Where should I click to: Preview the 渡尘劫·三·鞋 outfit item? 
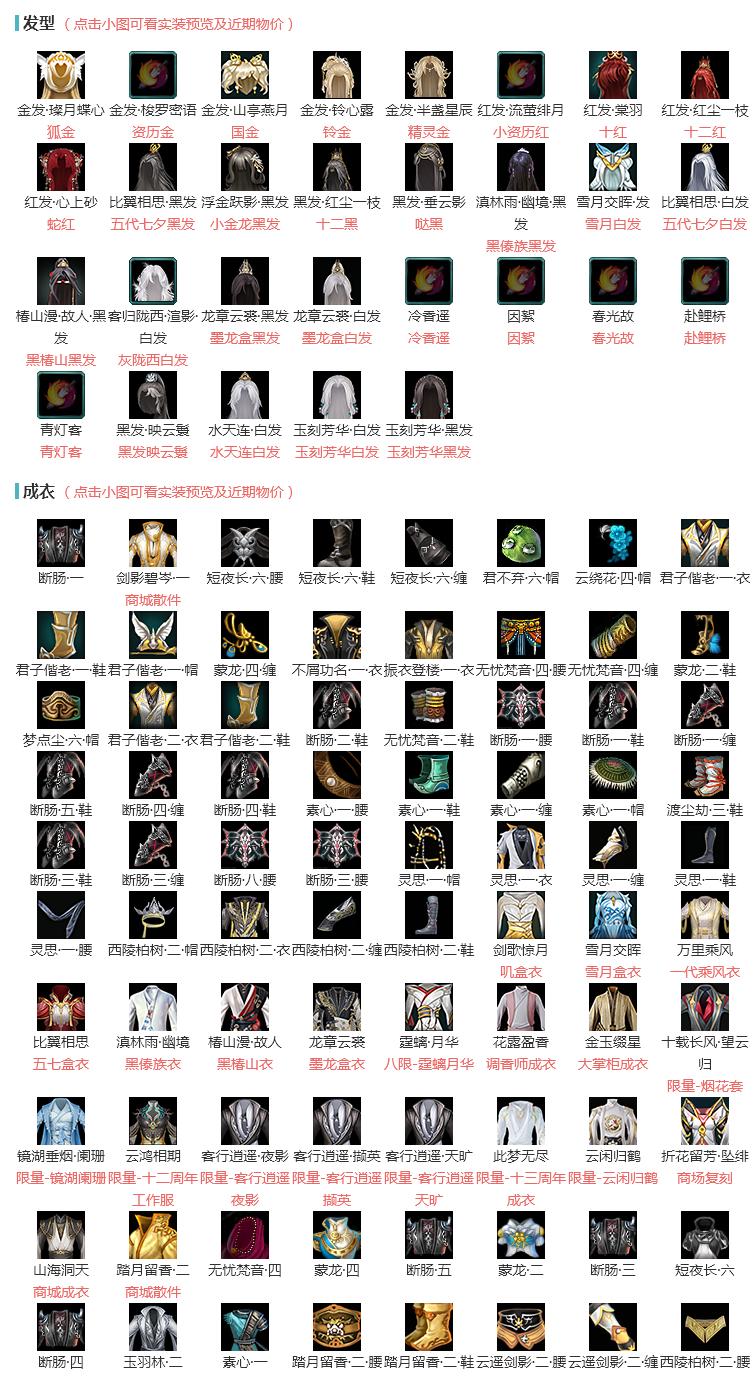coord(705,775)
